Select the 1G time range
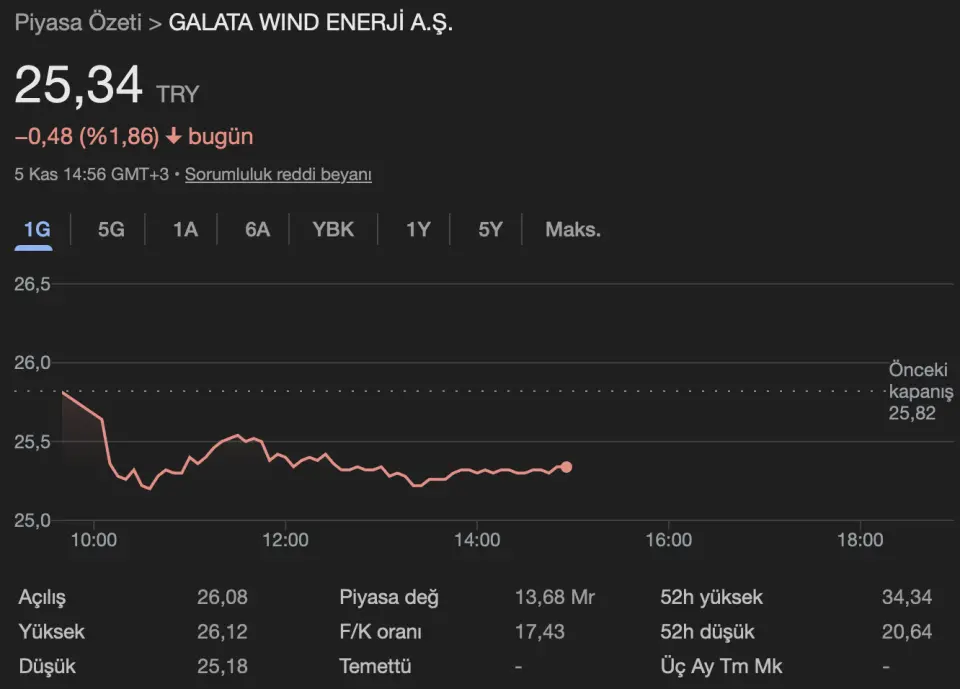This screenshot has width=960, height=689. pyautogui.click(x=37, y=229)
